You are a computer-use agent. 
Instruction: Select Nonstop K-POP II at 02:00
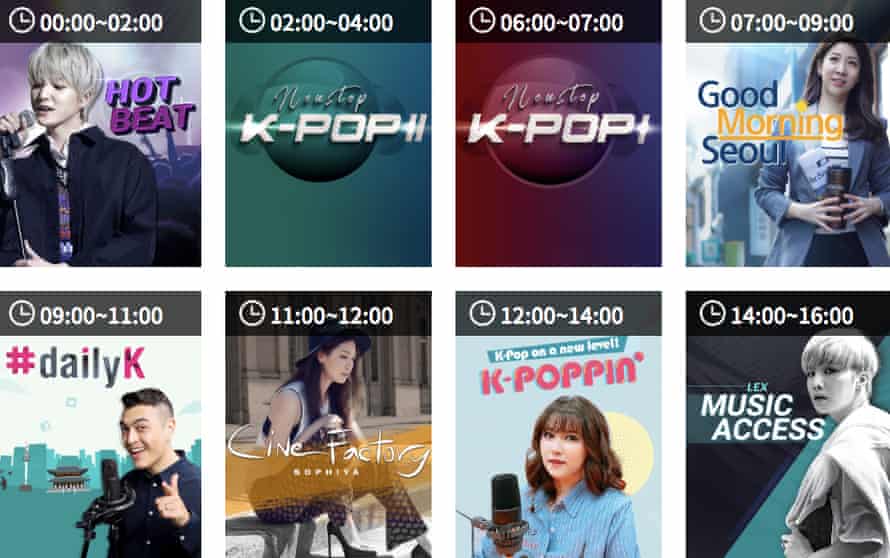pos(328,150)
